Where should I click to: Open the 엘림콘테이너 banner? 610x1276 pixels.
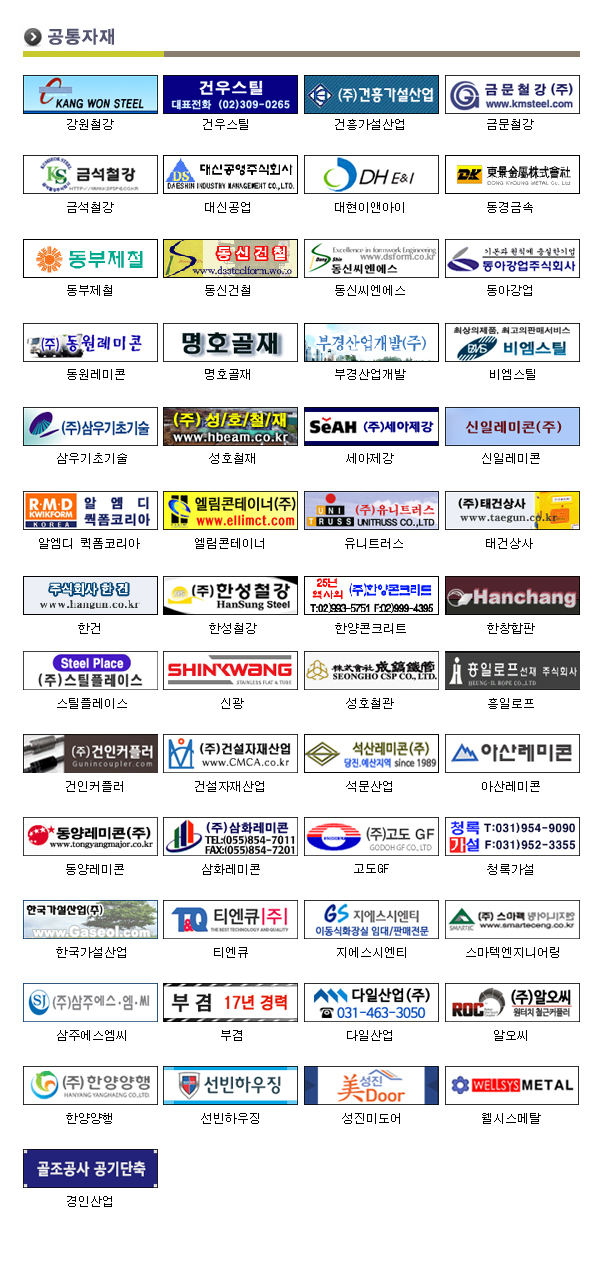pos(230,510)
